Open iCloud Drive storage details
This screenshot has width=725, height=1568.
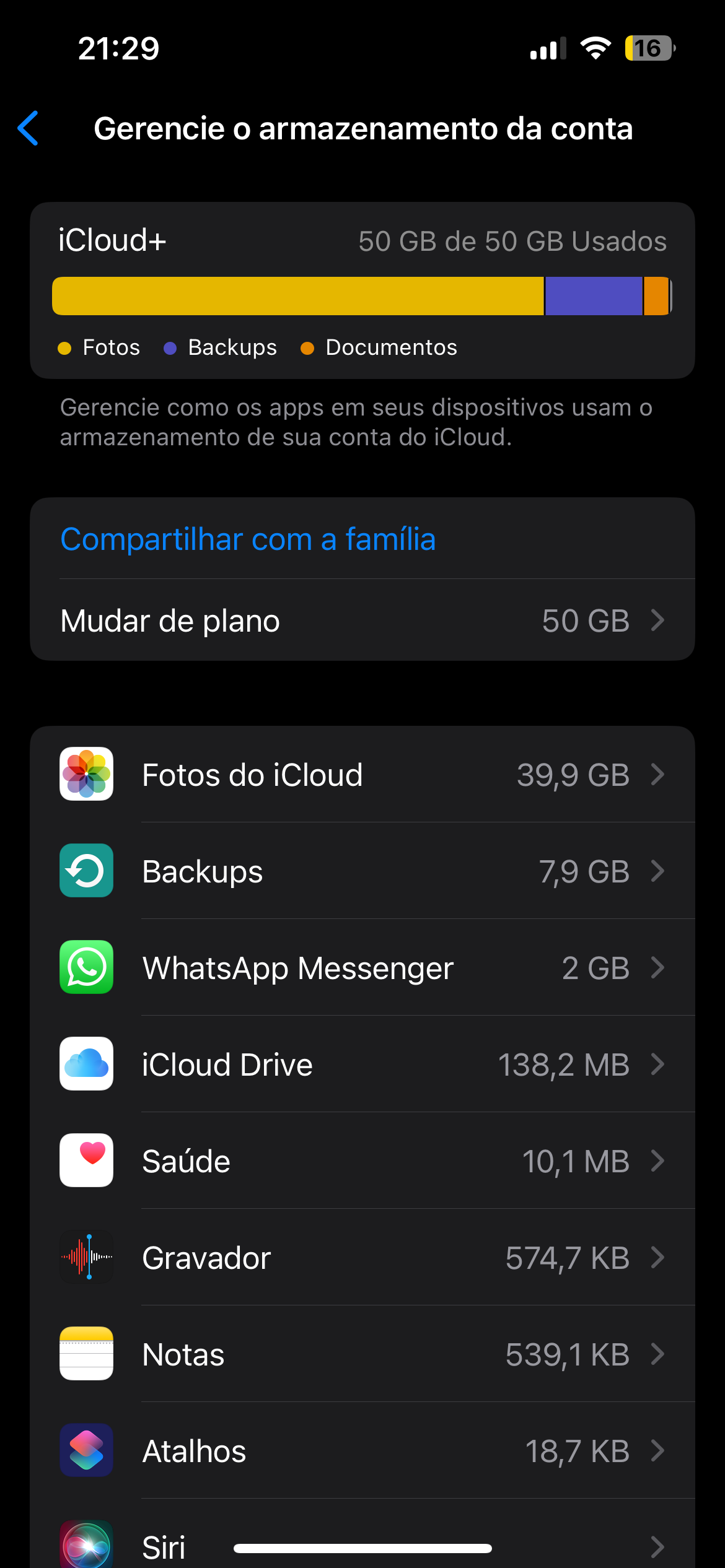(362, 1065)
